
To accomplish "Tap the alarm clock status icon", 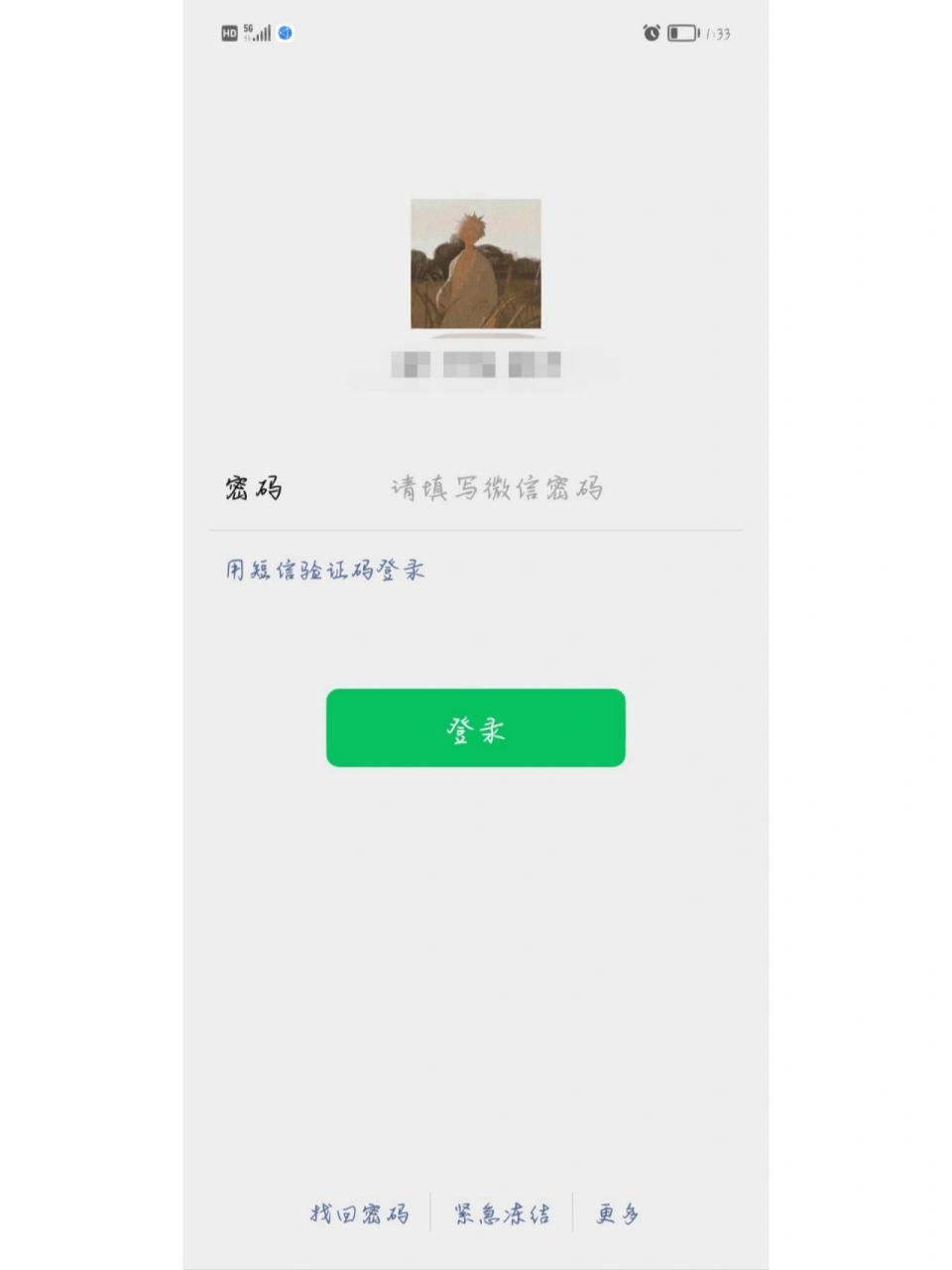I will 653,31.
